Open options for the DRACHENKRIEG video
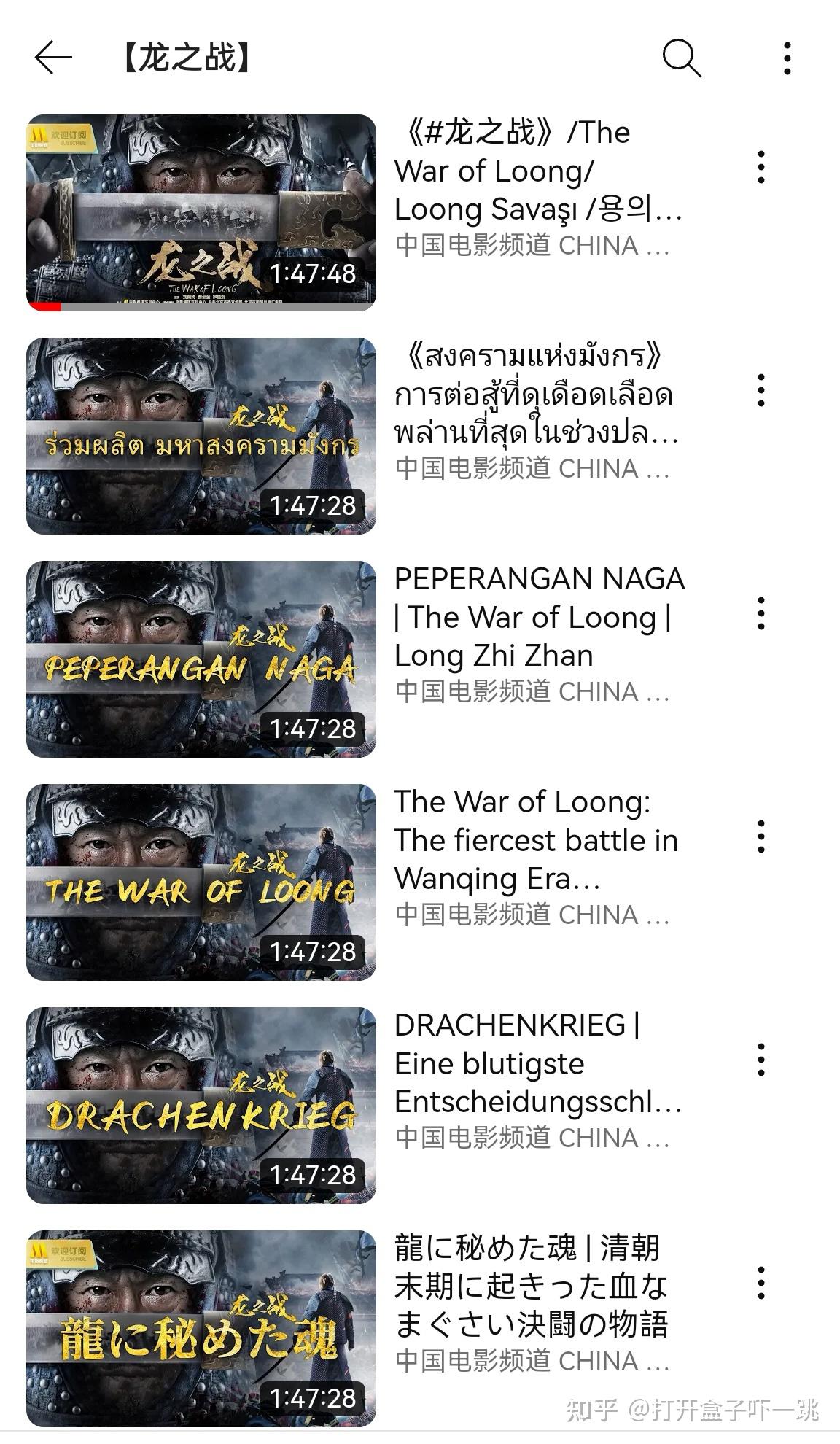 click(x=761, y=1060)
